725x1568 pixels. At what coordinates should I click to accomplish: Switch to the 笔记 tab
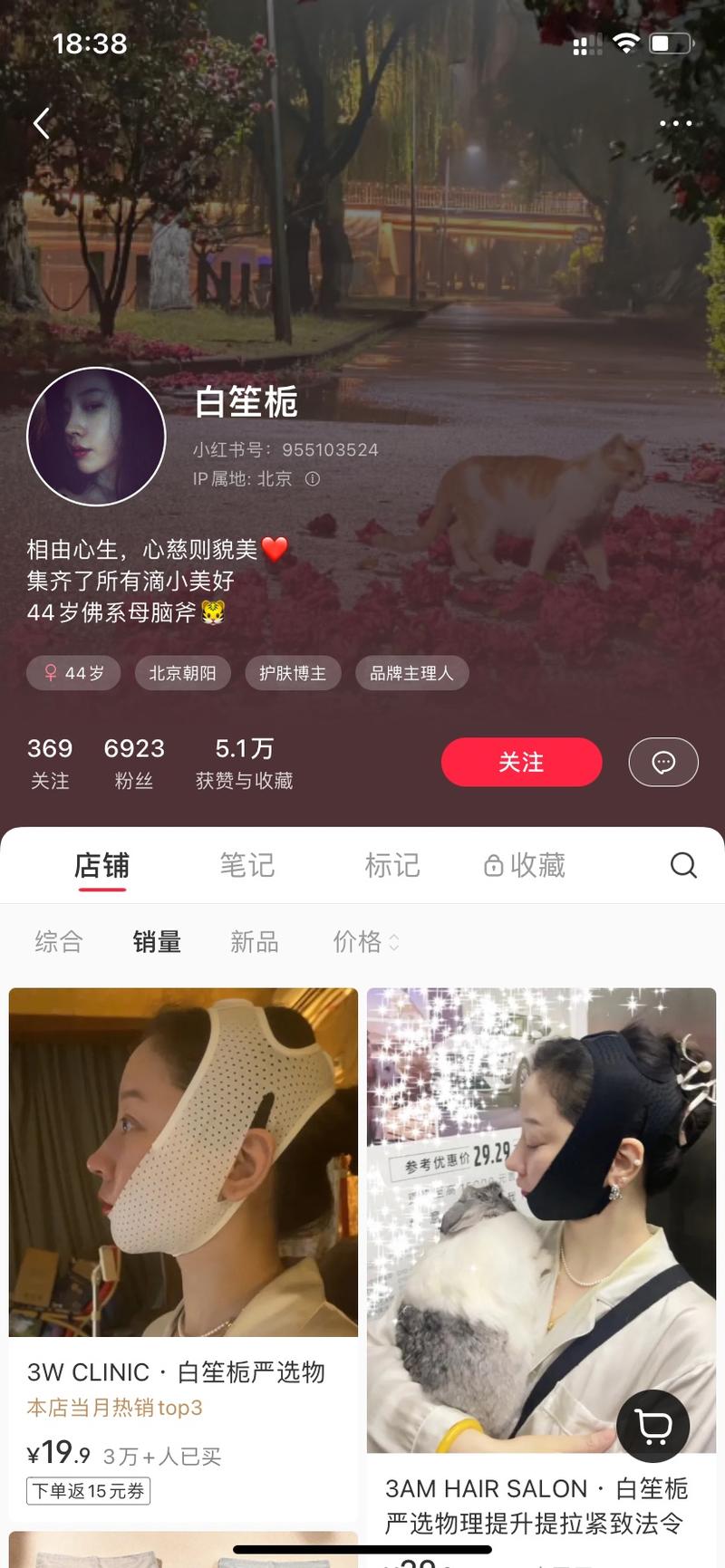point(246,865)
